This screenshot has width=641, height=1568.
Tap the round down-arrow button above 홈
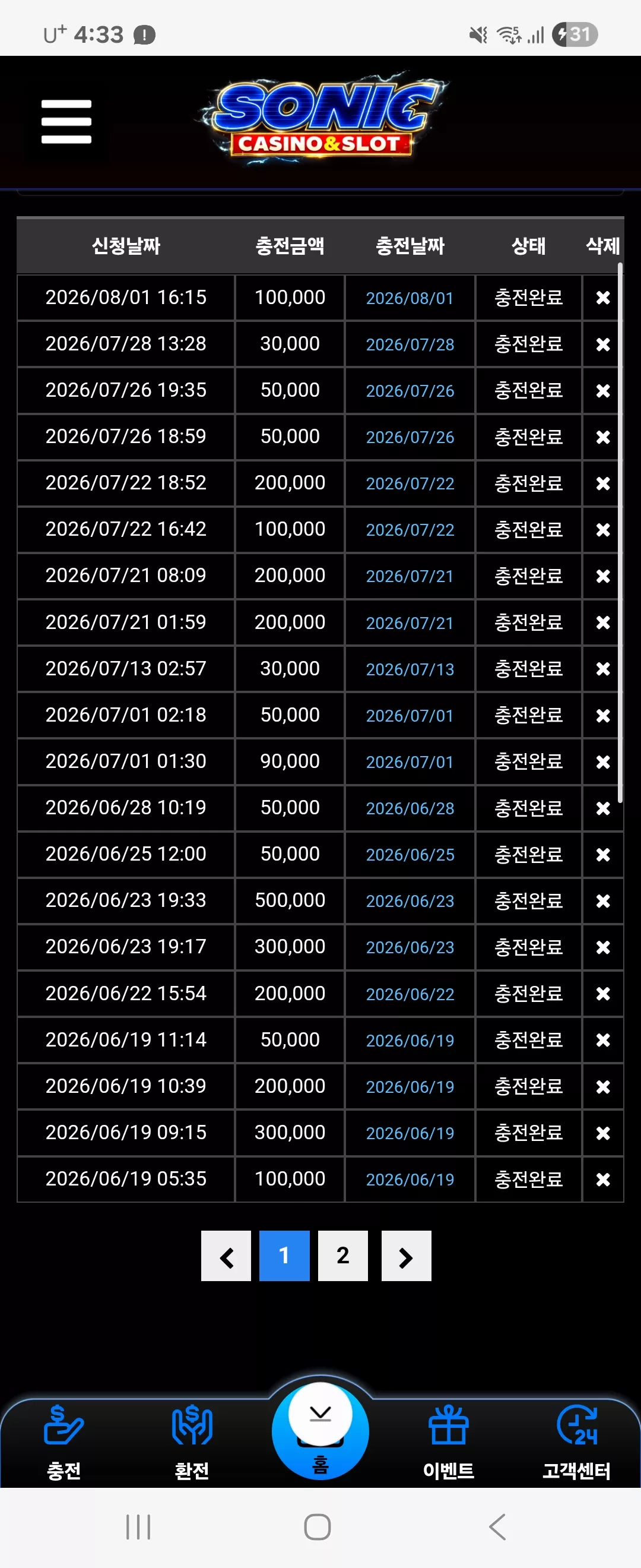coord(320,1415)
